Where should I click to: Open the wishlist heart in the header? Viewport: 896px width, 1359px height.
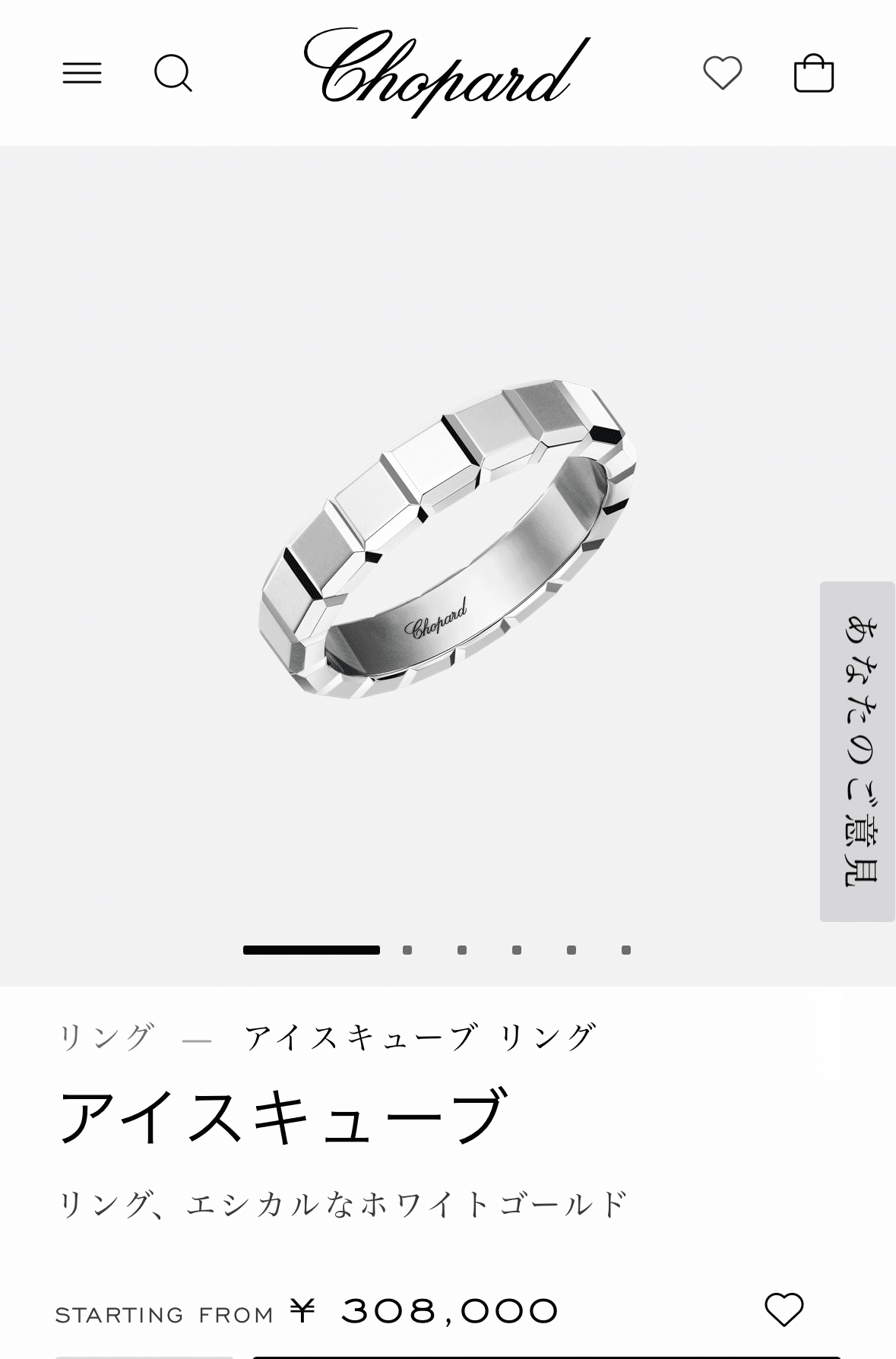coord(722,73)
